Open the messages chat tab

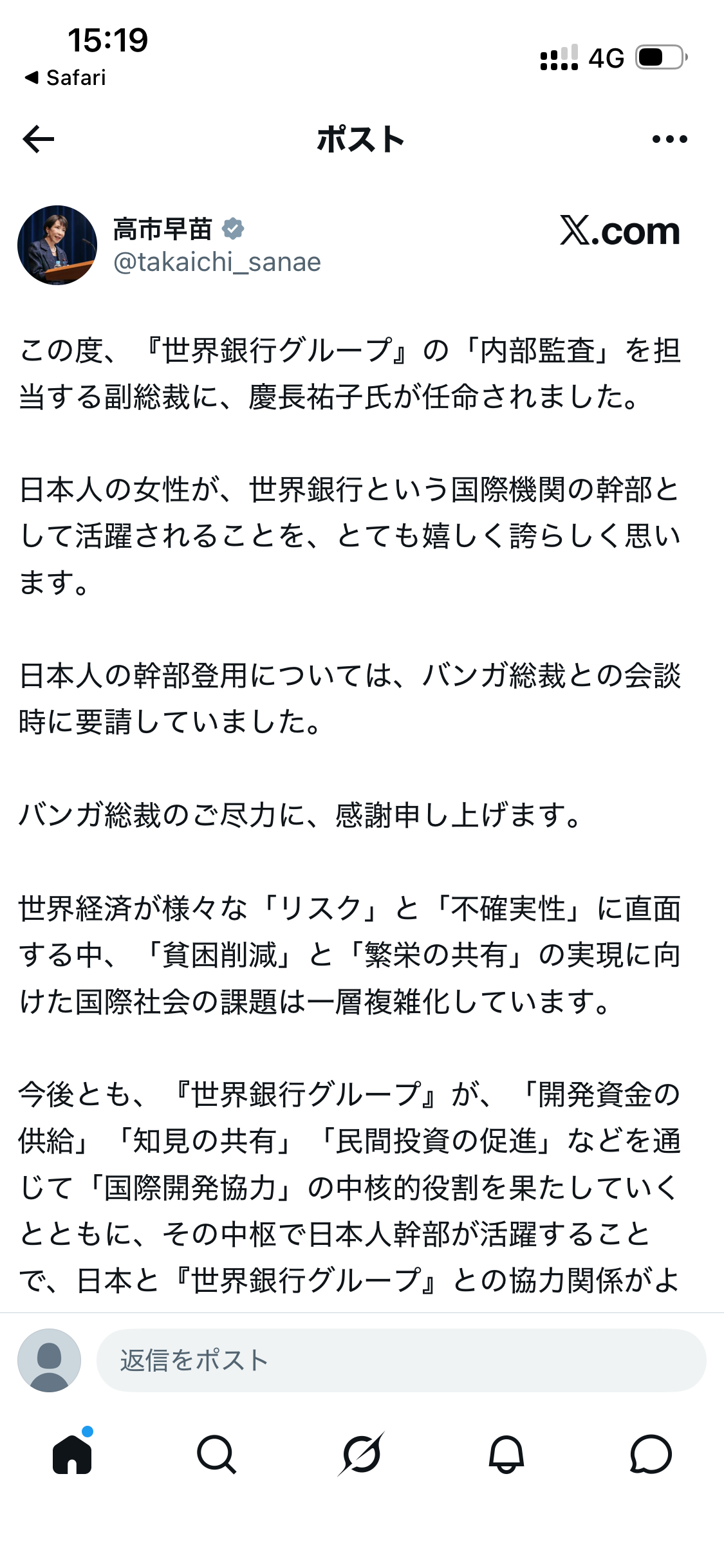coord(651,1454)
